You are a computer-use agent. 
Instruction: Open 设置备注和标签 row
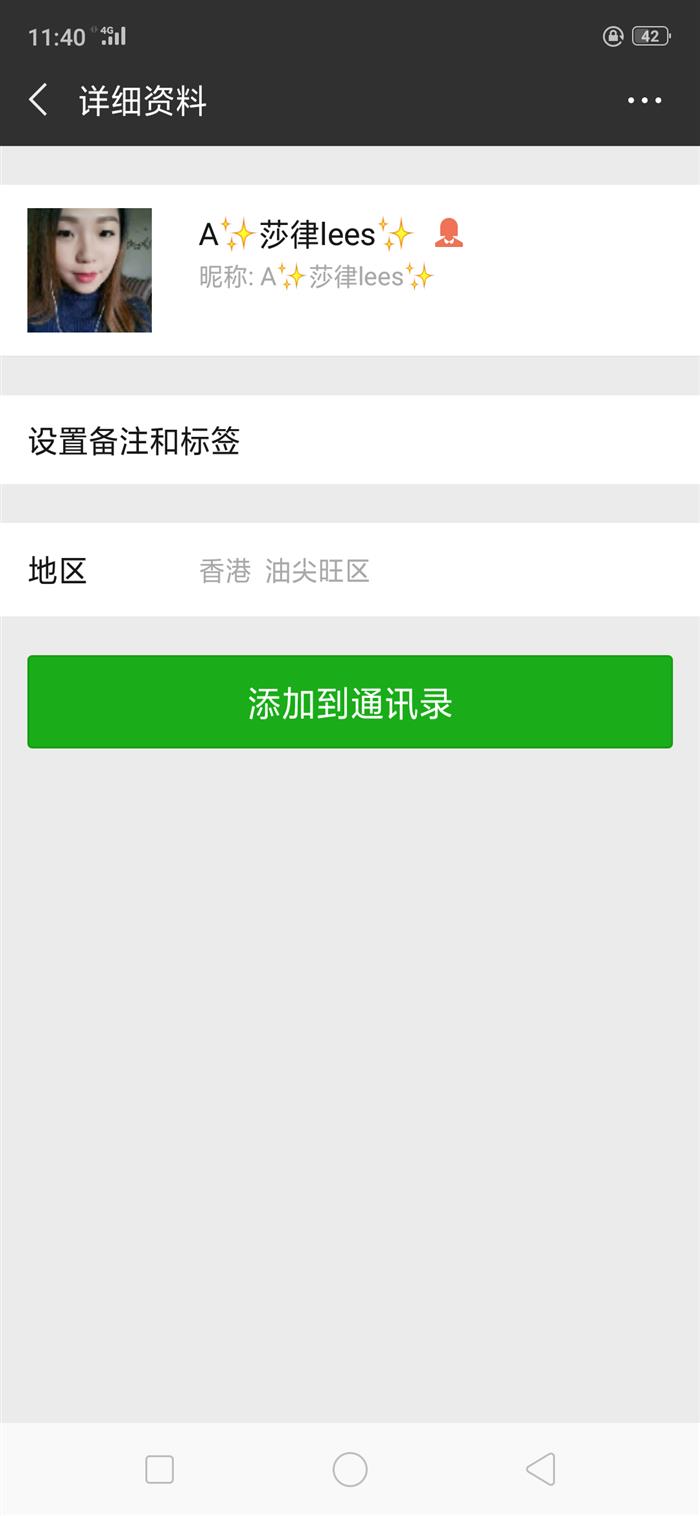point(350,441)
